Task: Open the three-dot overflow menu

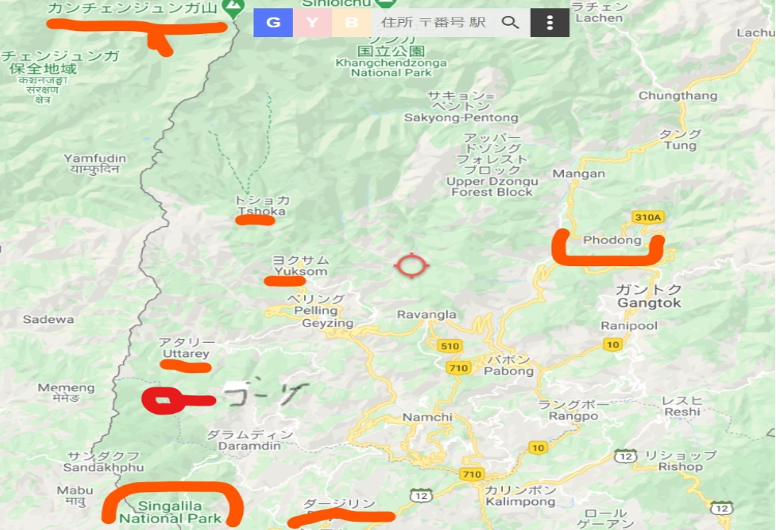Action: pyautogui.click(x=549, y=22)
